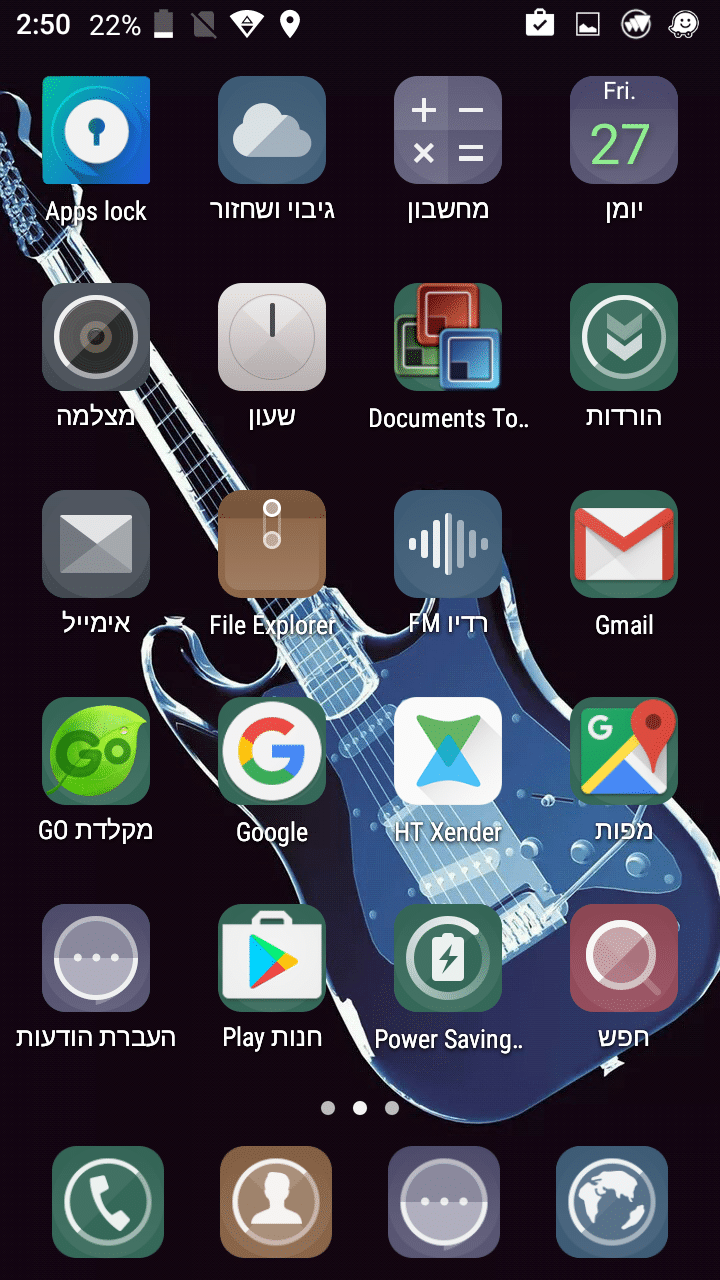Open the downloads app
This screenshot has height=1280, width=720.
[x=624, y=337]
